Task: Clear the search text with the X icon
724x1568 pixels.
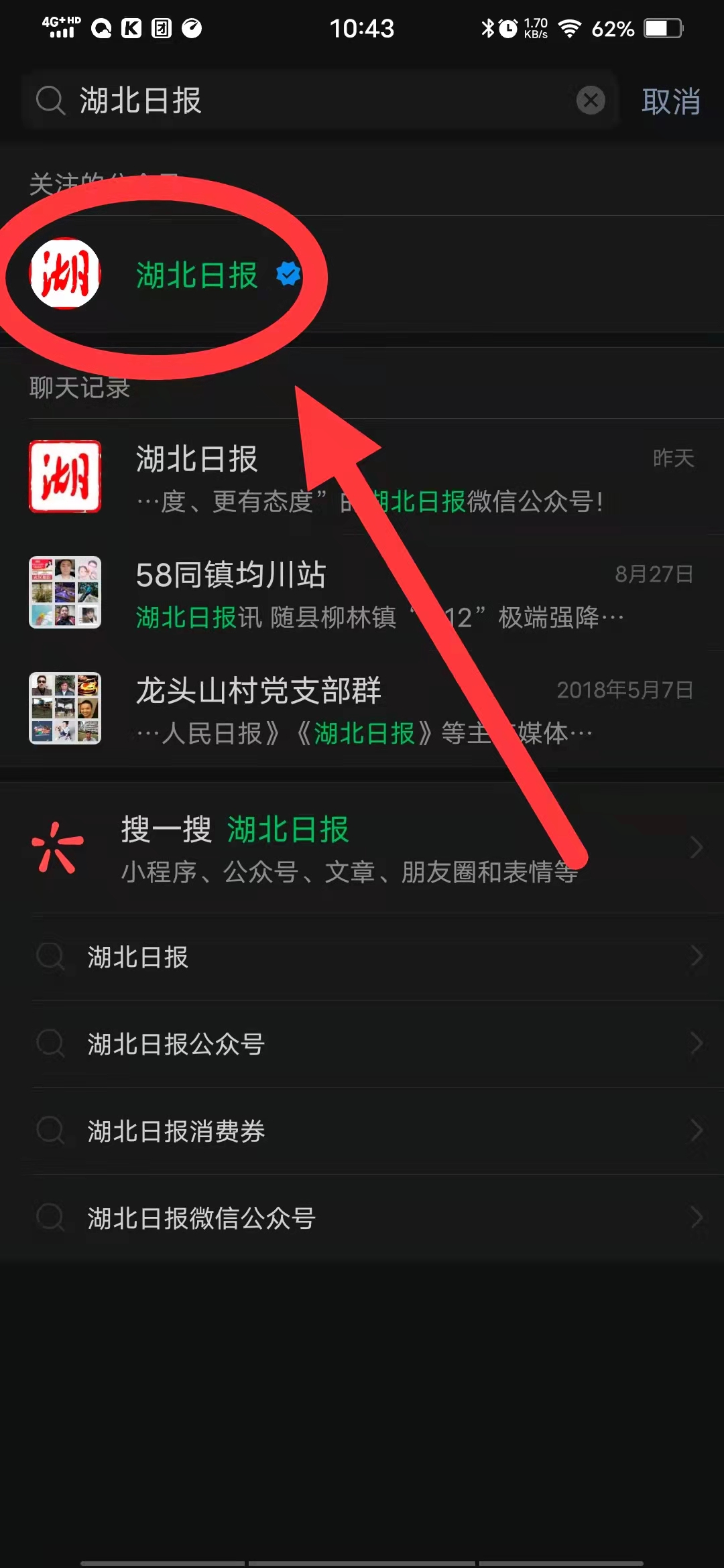Action: (x=591, y=101)
